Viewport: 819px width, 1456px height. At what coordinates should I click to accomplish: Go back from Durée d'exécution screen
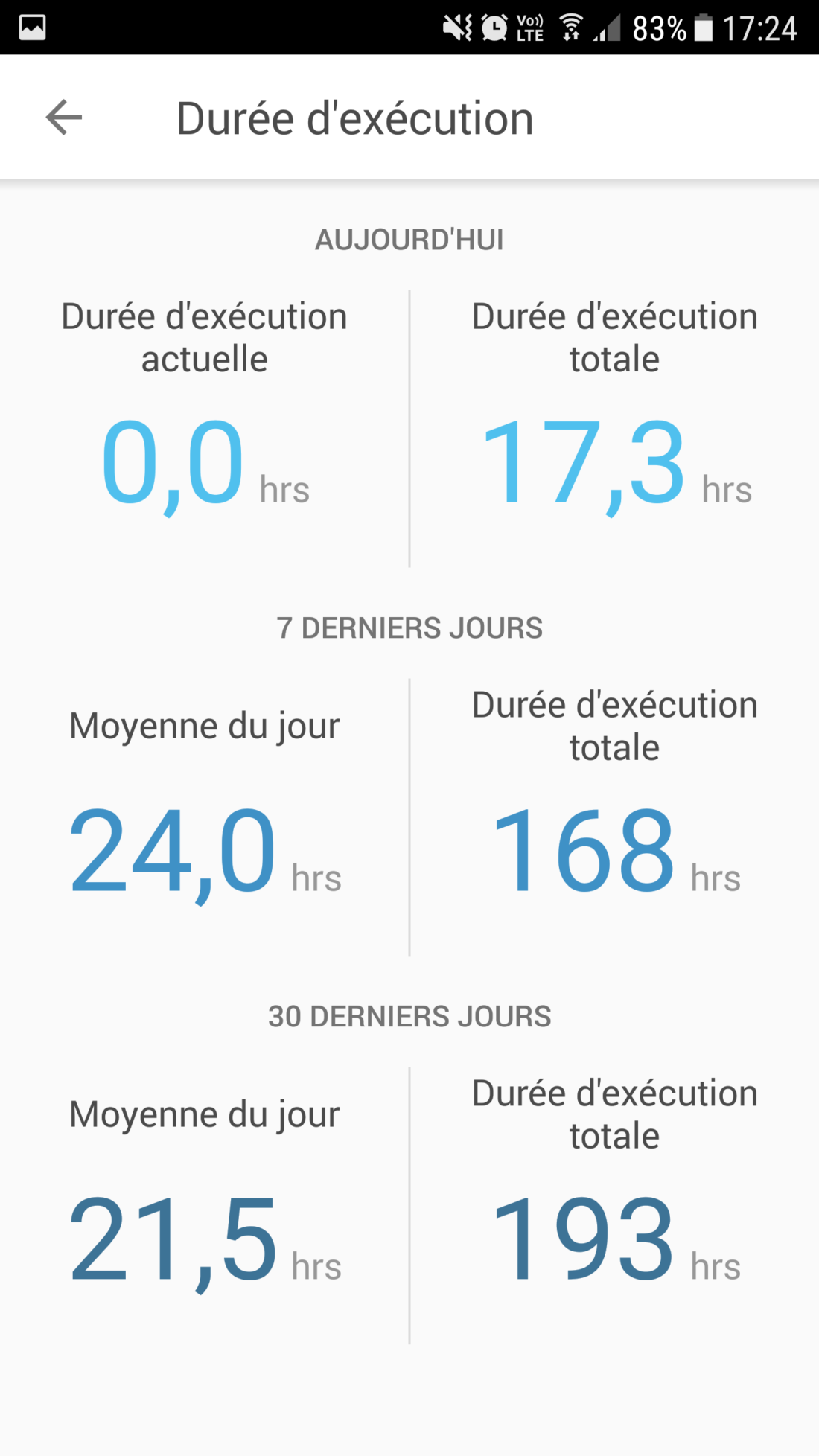pyautogui.click(x=64, y=118)
